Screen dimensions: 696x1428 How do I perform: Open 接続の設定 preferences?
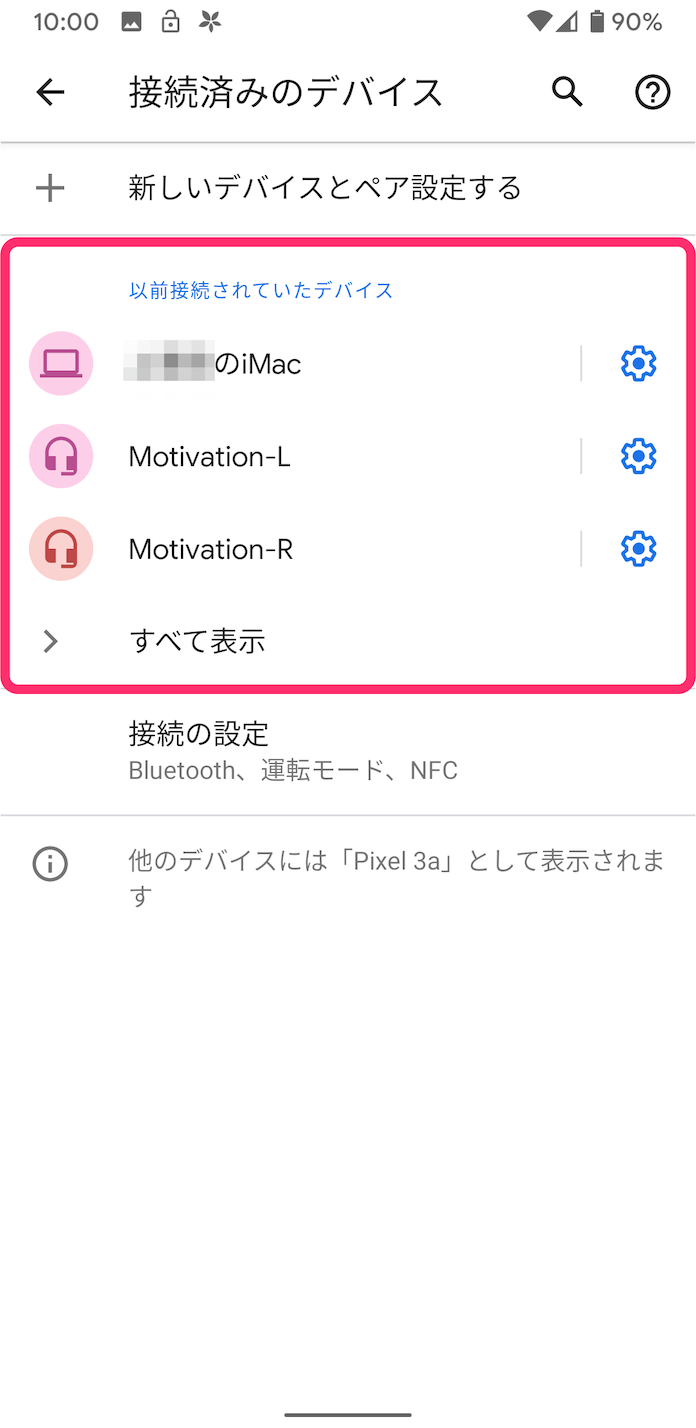click(x=348, y=751)
